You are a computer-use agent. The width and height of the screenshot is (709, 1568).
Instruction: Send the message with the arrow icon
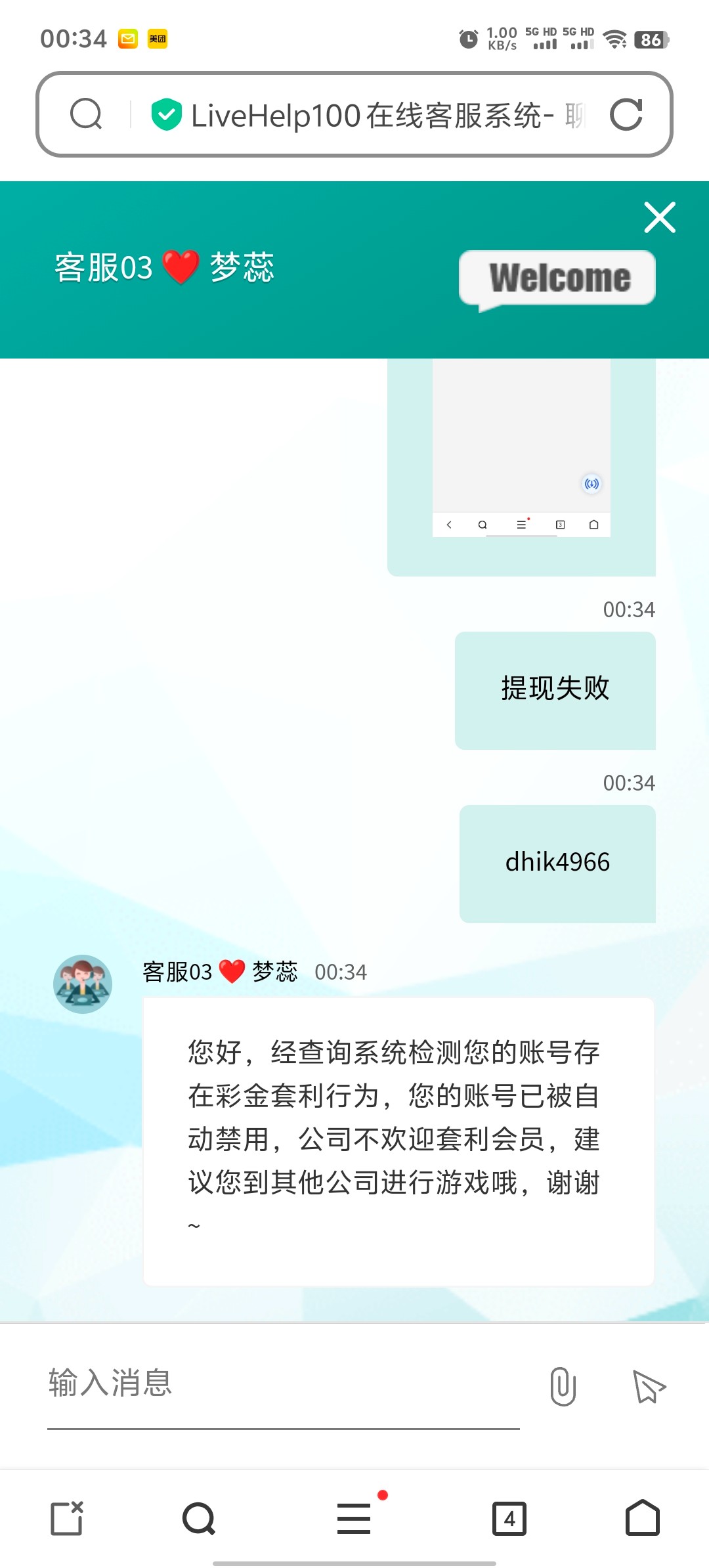[649, 1386]
